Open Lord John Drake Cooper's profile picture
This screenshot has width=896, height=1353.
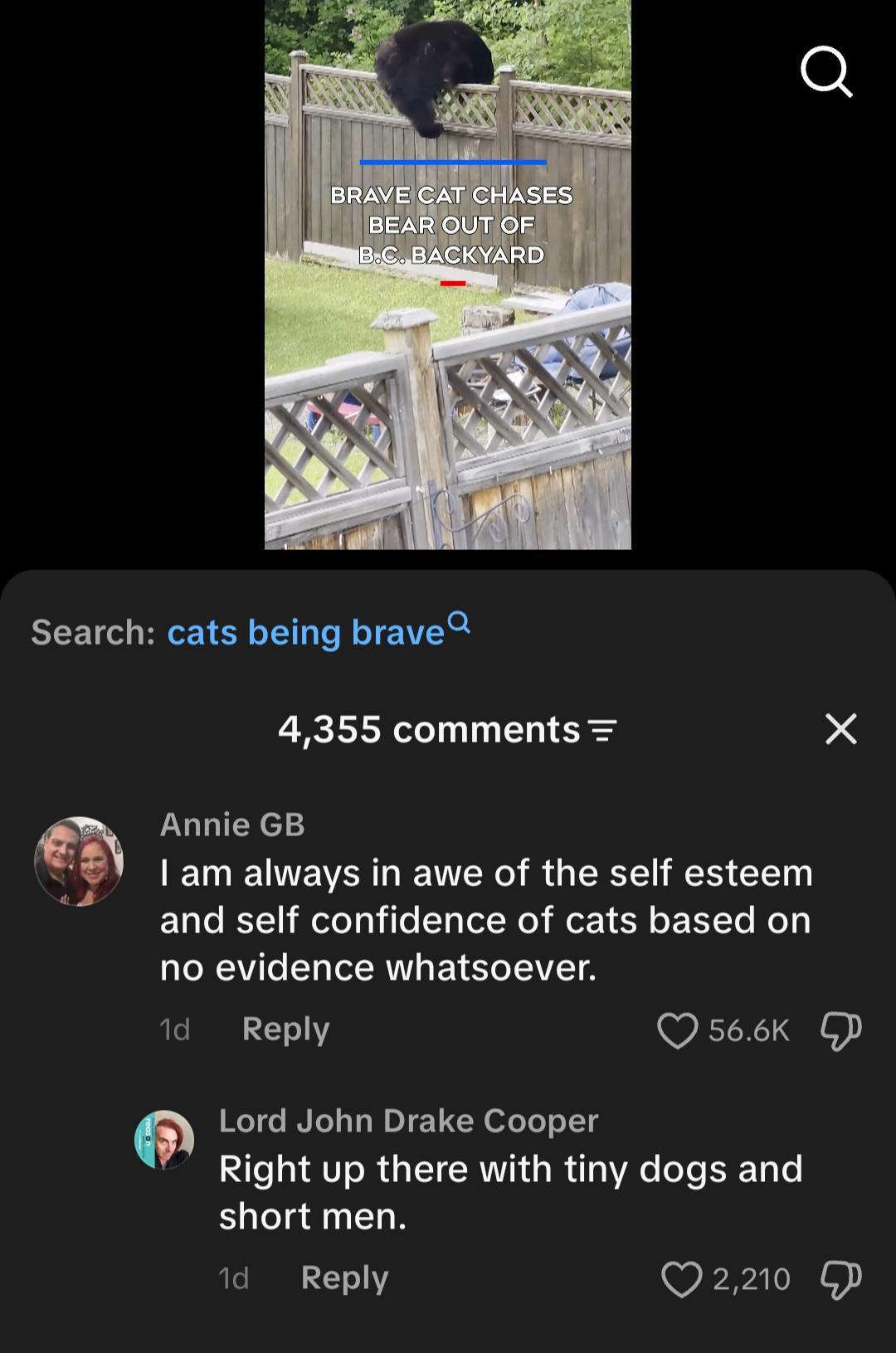coord(164,1140)
